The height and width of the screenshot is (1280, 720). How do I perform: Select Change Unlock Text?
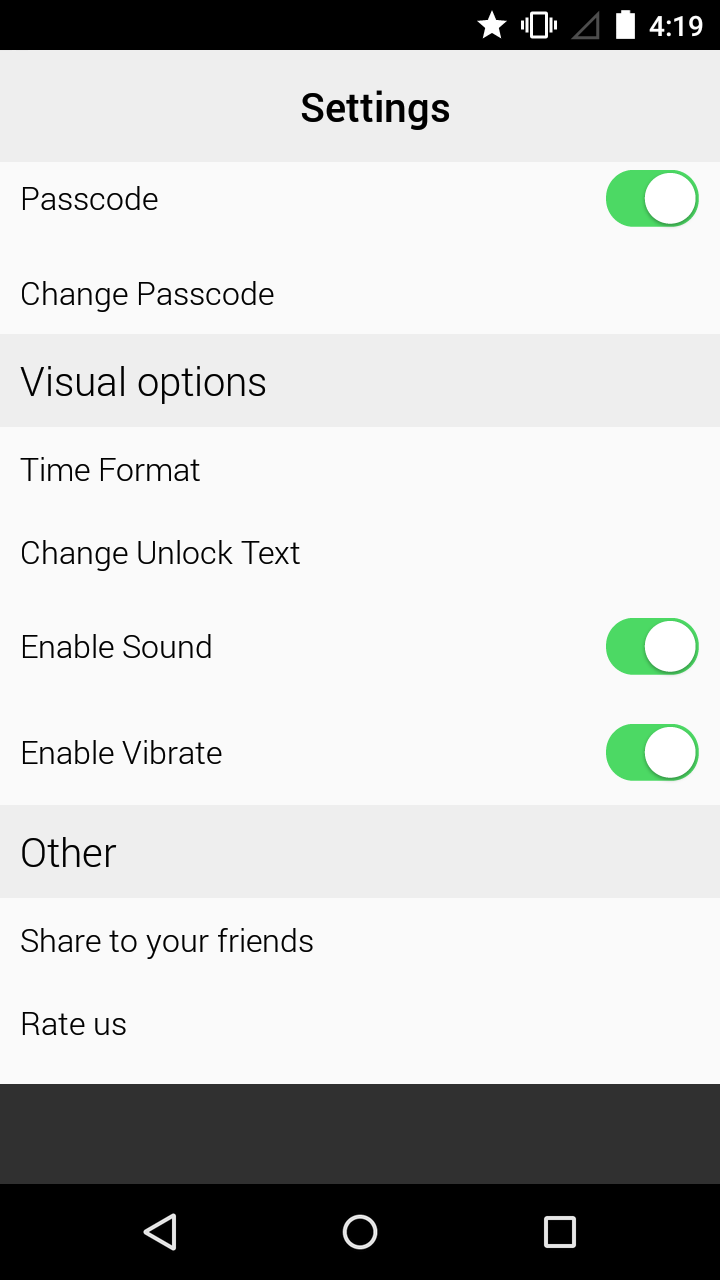[160, 553]
